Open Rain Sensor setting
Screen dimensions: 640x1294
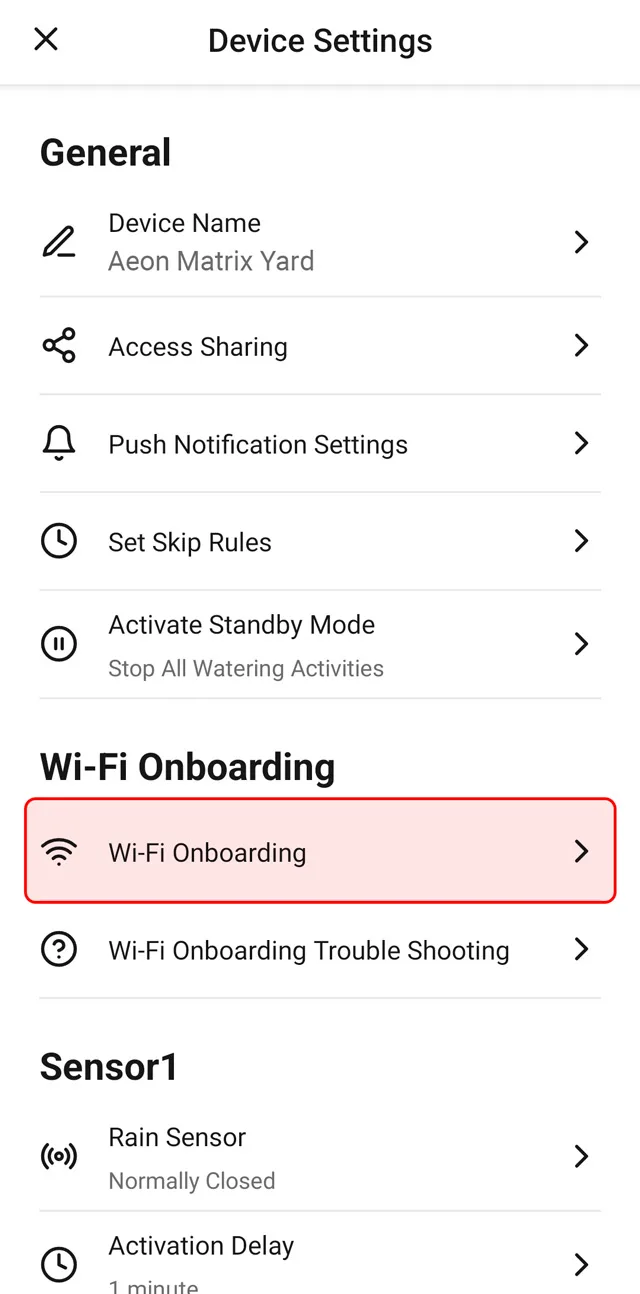click(x=320, y=1157)
